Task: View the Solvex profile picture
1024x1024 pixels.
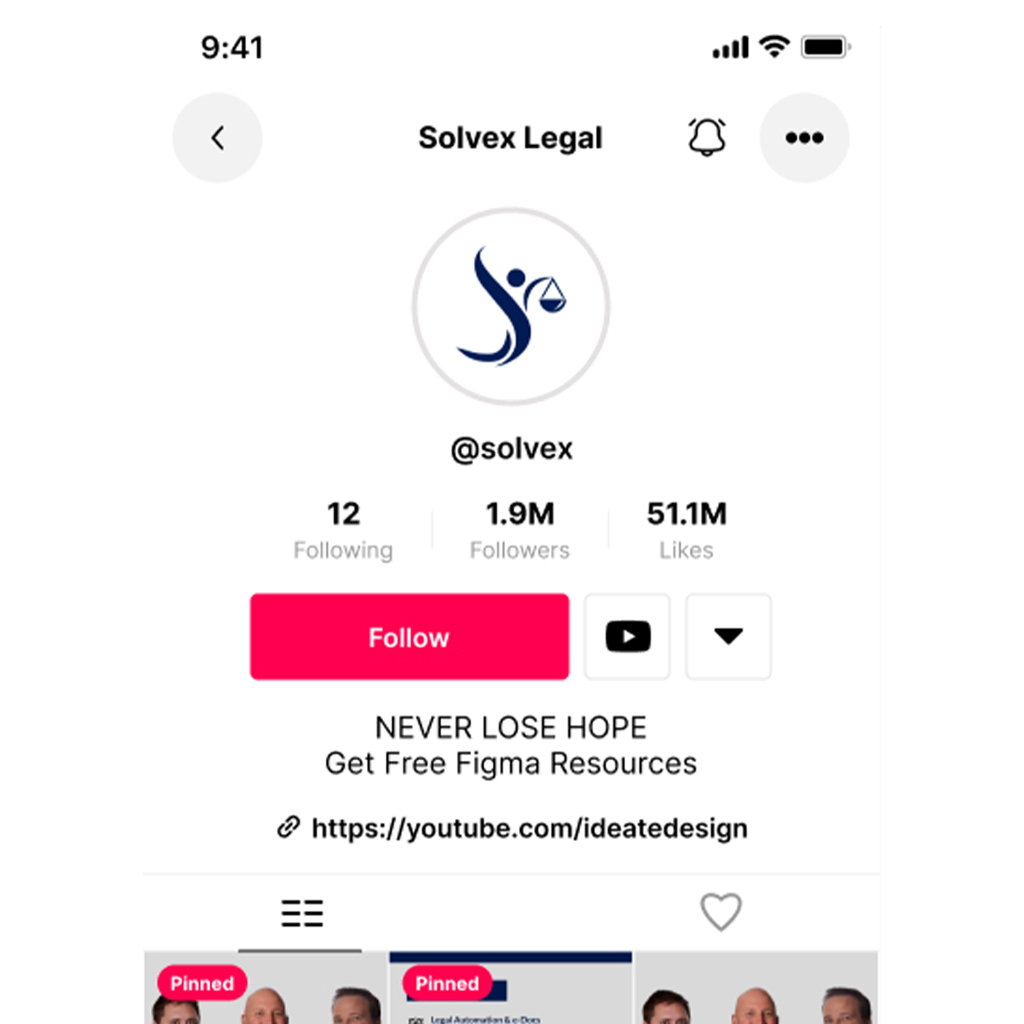Action: [x=511, y=306]
